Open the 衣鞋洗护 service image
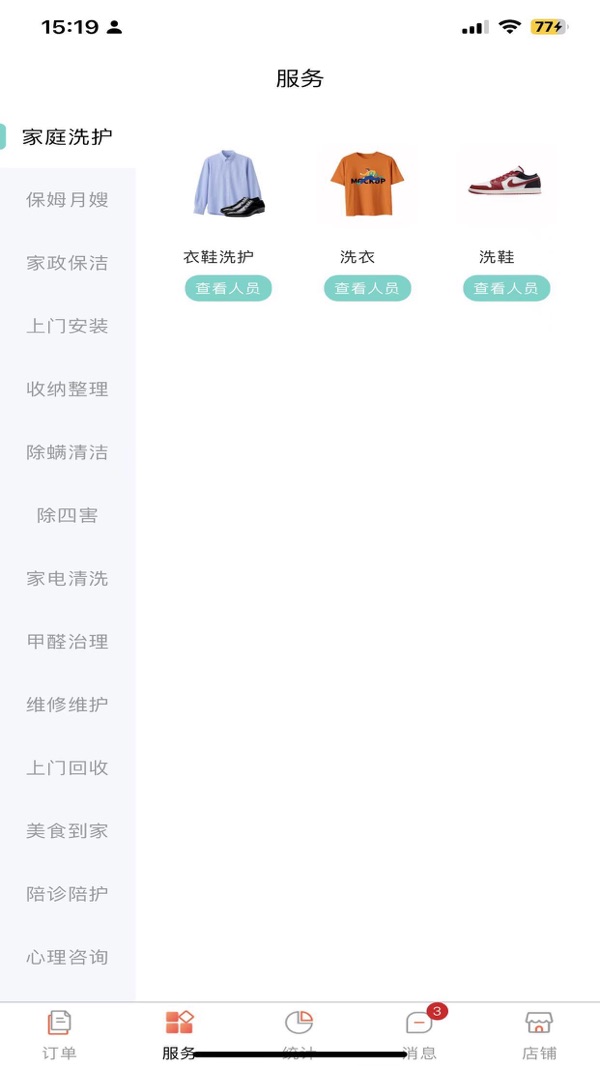This screenshot has height=1067, width=600. 228,185
